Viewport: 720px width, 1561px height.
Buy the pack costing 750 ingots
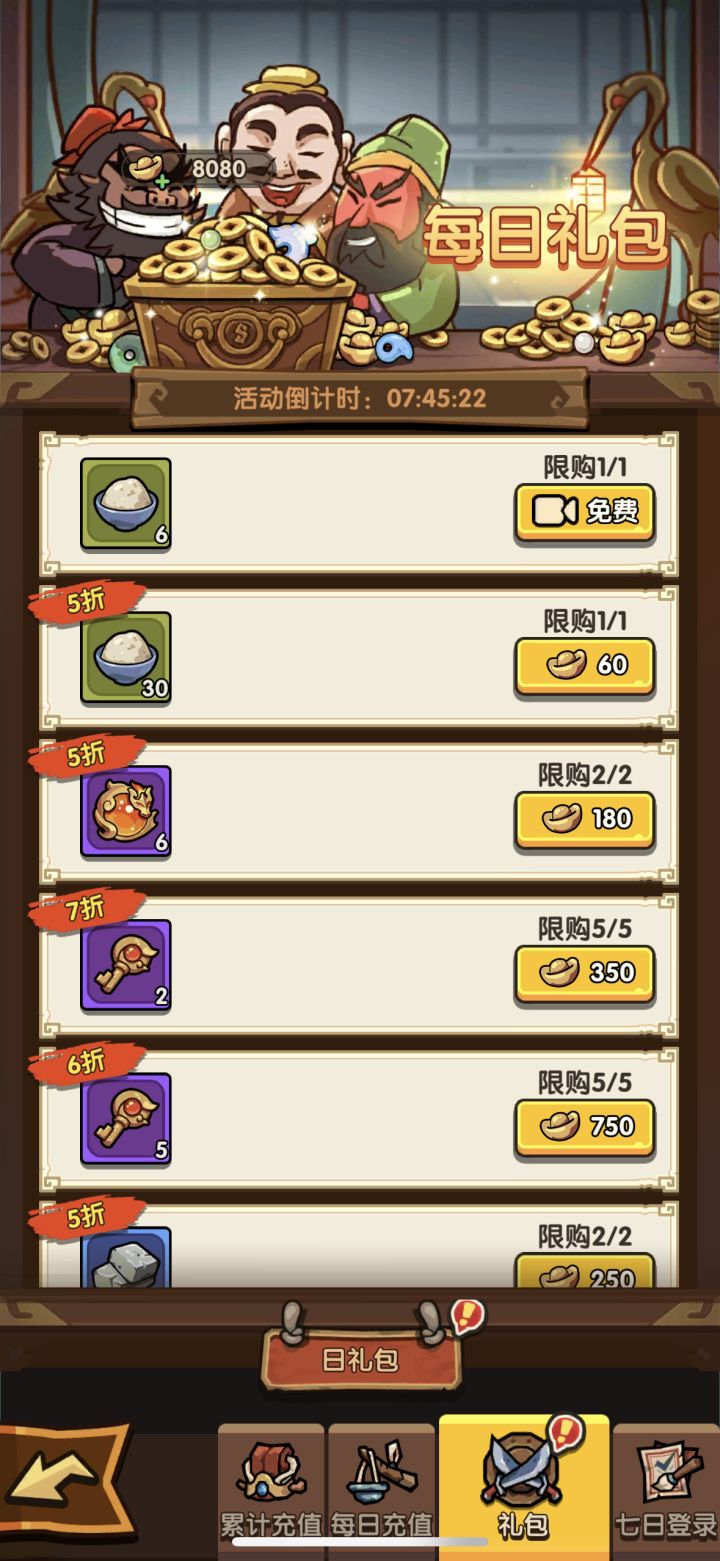585,1125
